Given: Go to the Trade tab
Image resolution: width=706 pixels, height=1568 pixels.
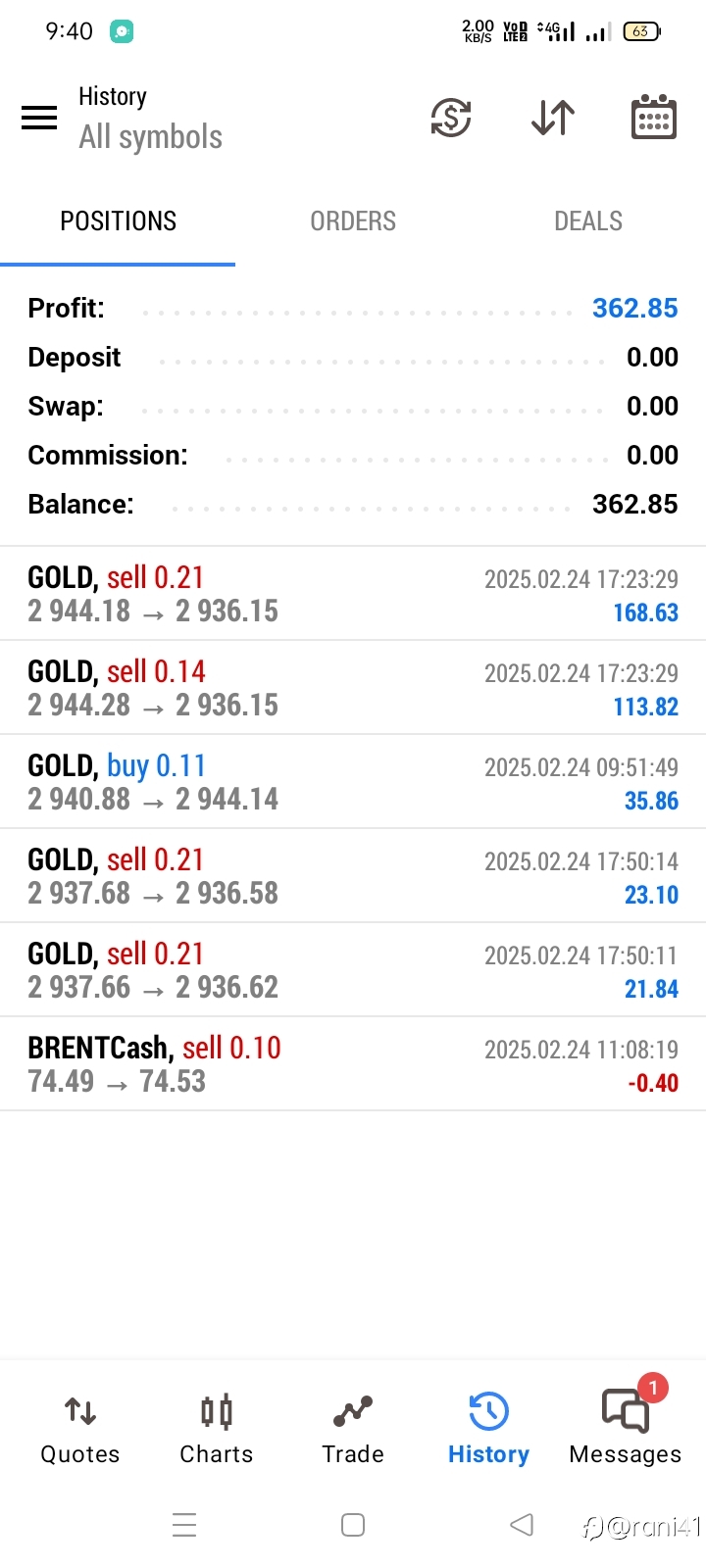Looking at the screenshot, I should [353, 1430].
